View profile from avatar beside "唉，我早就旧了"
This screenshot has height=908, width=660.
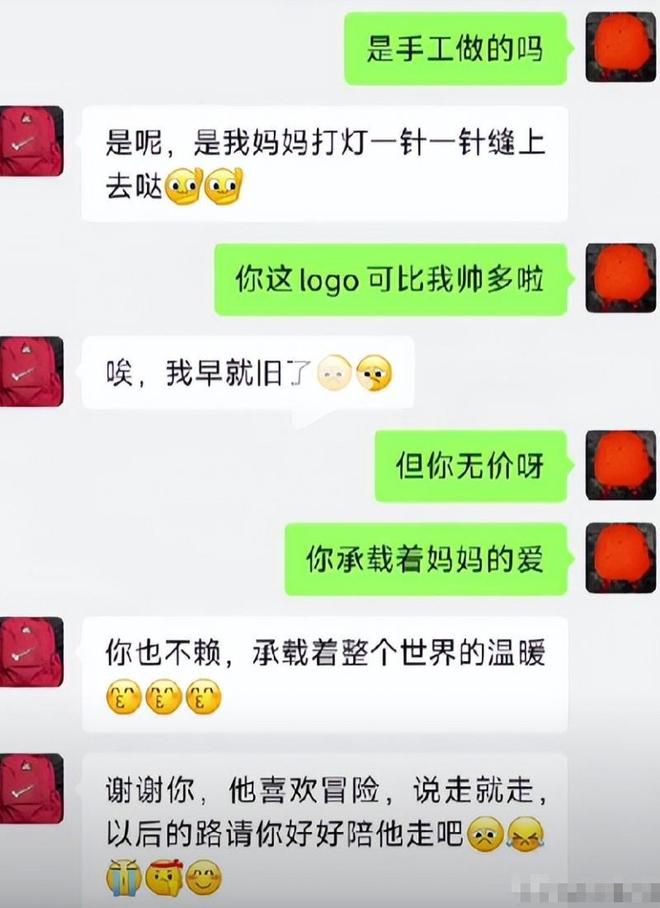(x=31, y=371)
